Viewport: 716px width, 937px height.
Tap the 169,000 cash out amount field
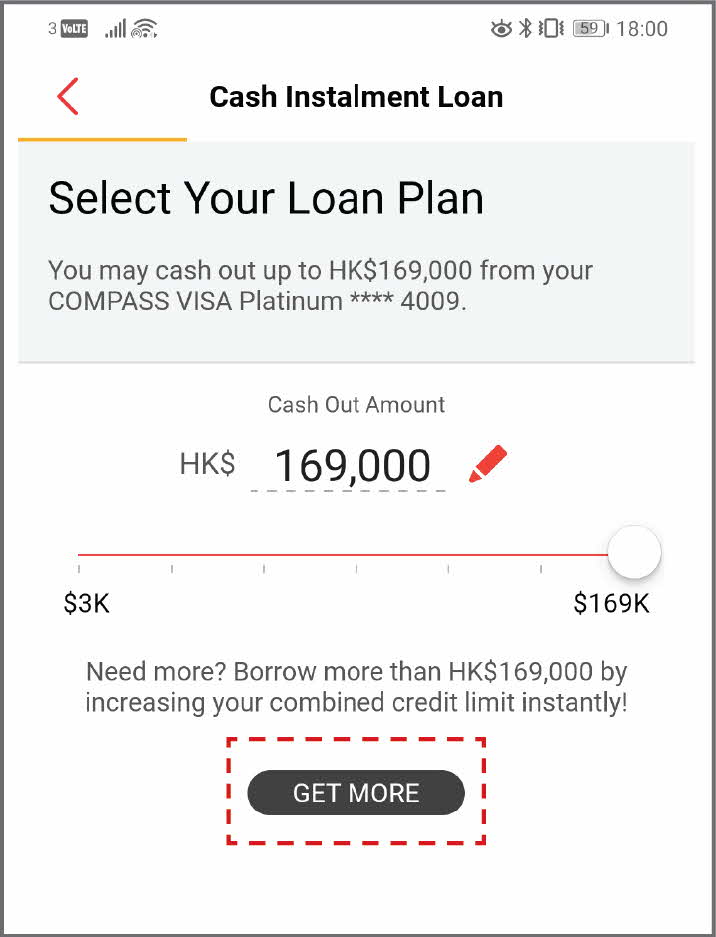pos(352,466)
